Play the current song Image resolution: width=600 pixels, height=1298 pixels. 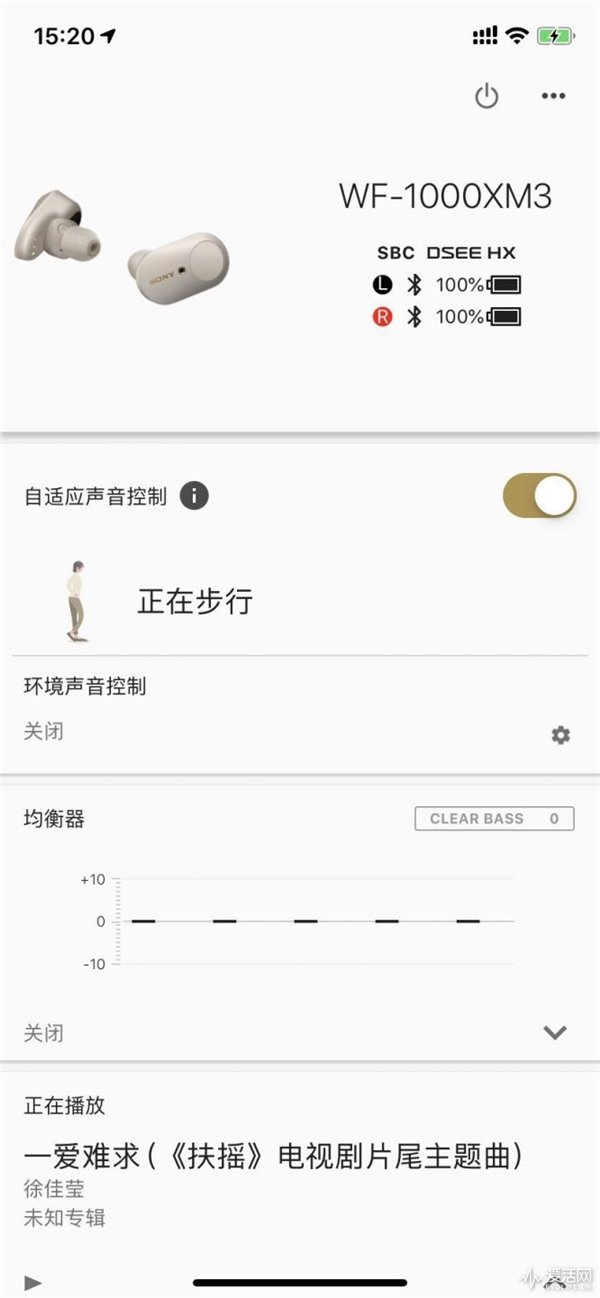pos(34,1282)
